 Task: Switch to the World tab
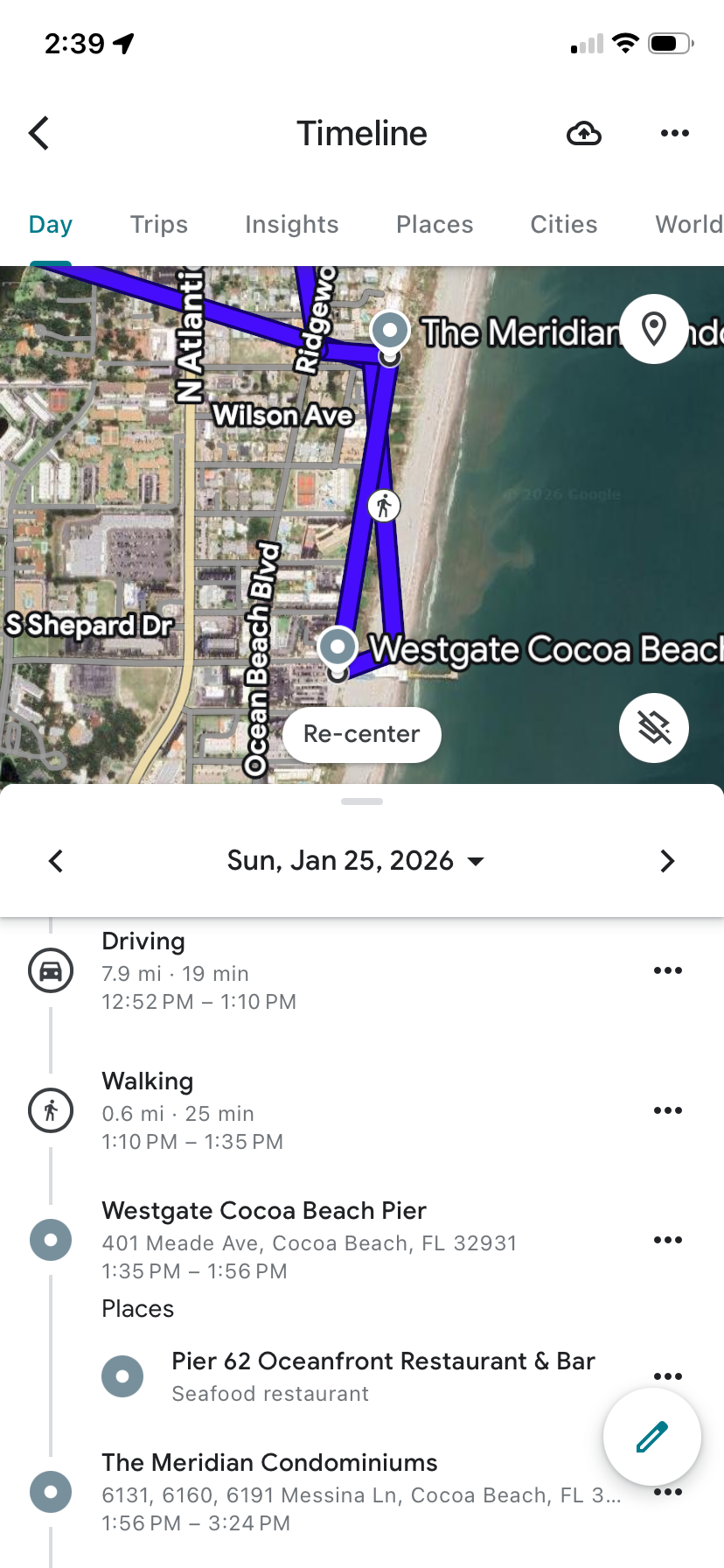tap(688, 225)
